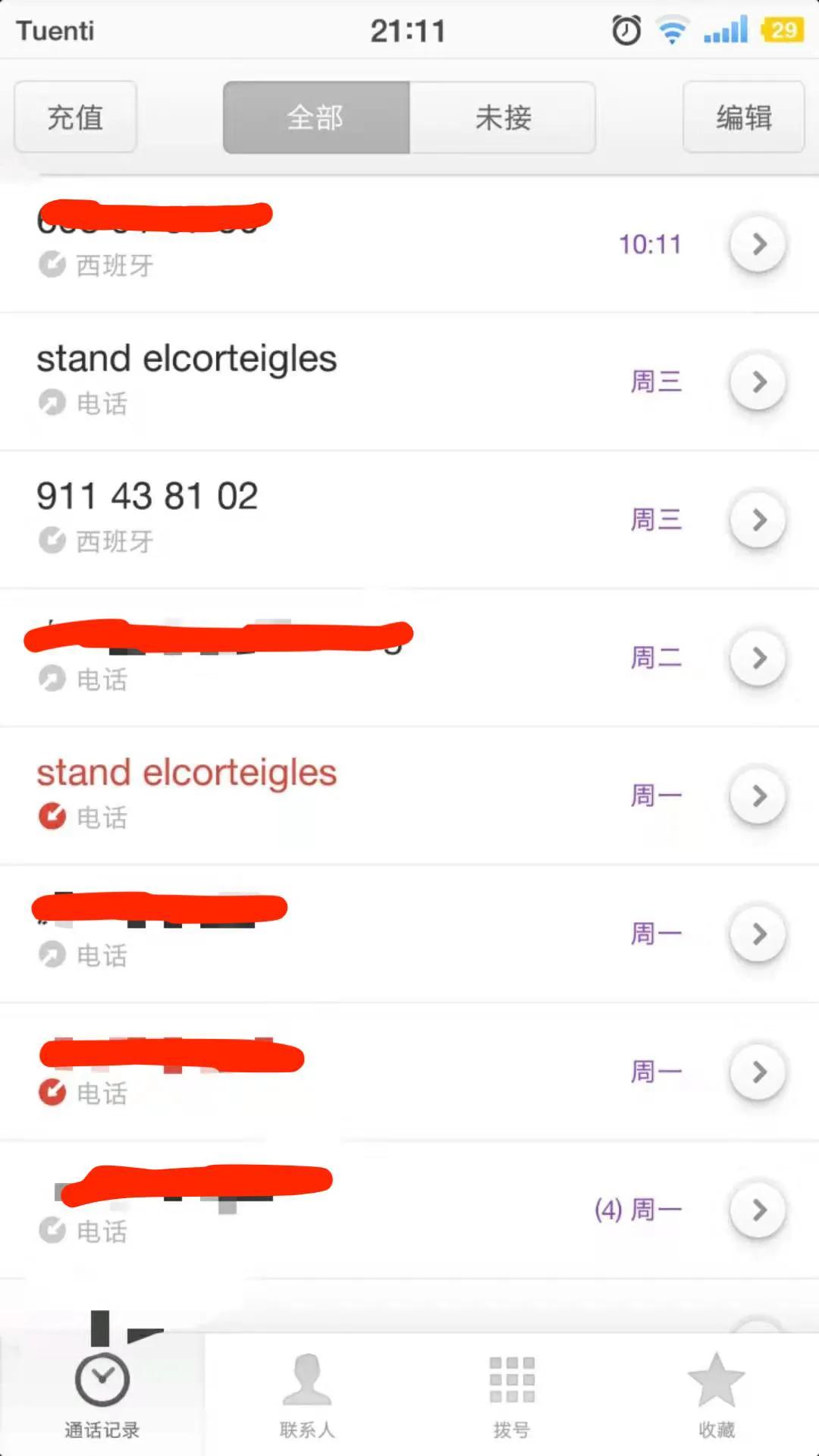This screenshot has width=819, height=1456.
Task: Open details arrow for the 周二 call
Action: tap(758, 658)
